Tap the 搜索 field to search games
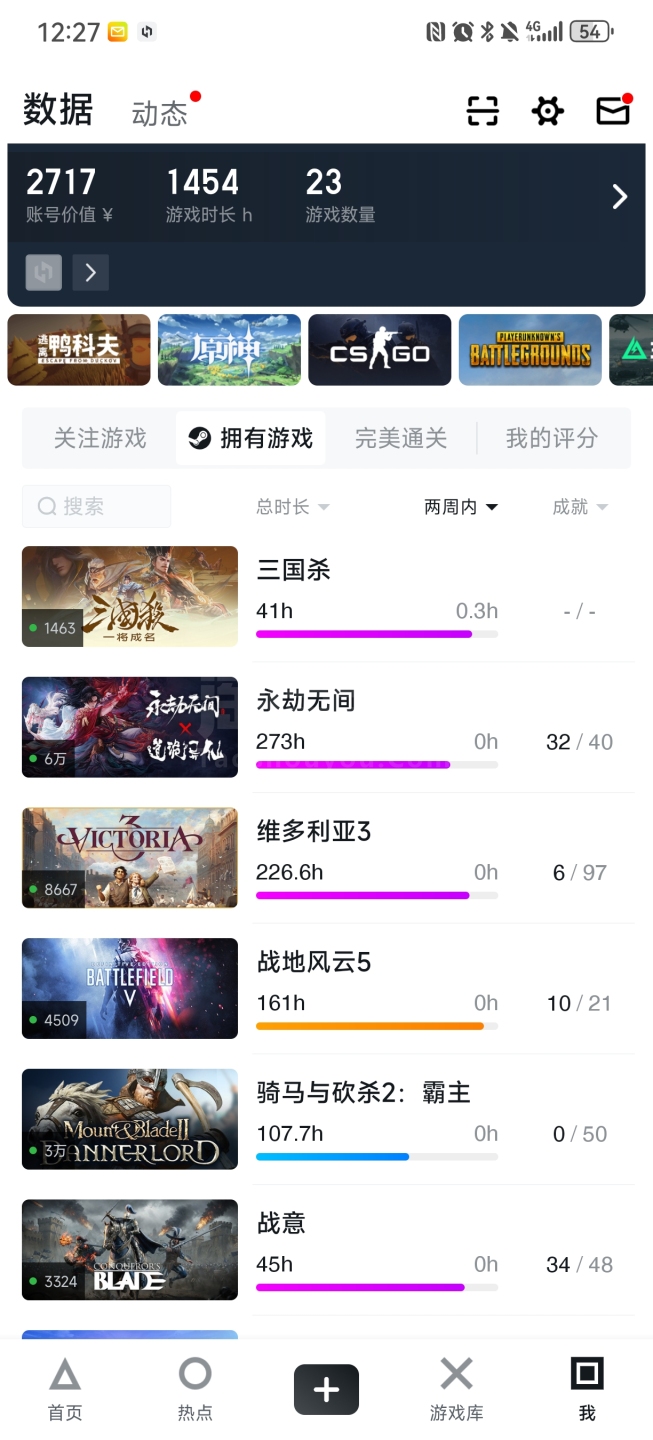 click(97, 507)
